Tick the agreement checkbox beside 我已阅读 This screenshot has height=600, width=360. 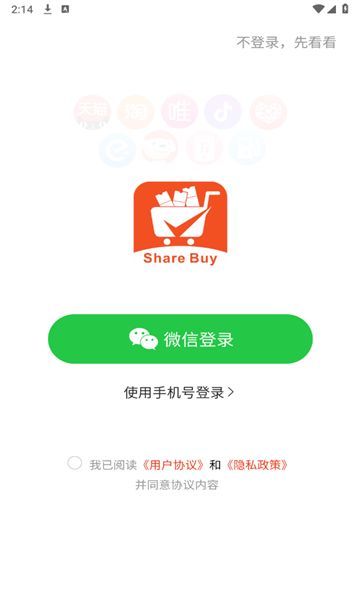(75, 463)
